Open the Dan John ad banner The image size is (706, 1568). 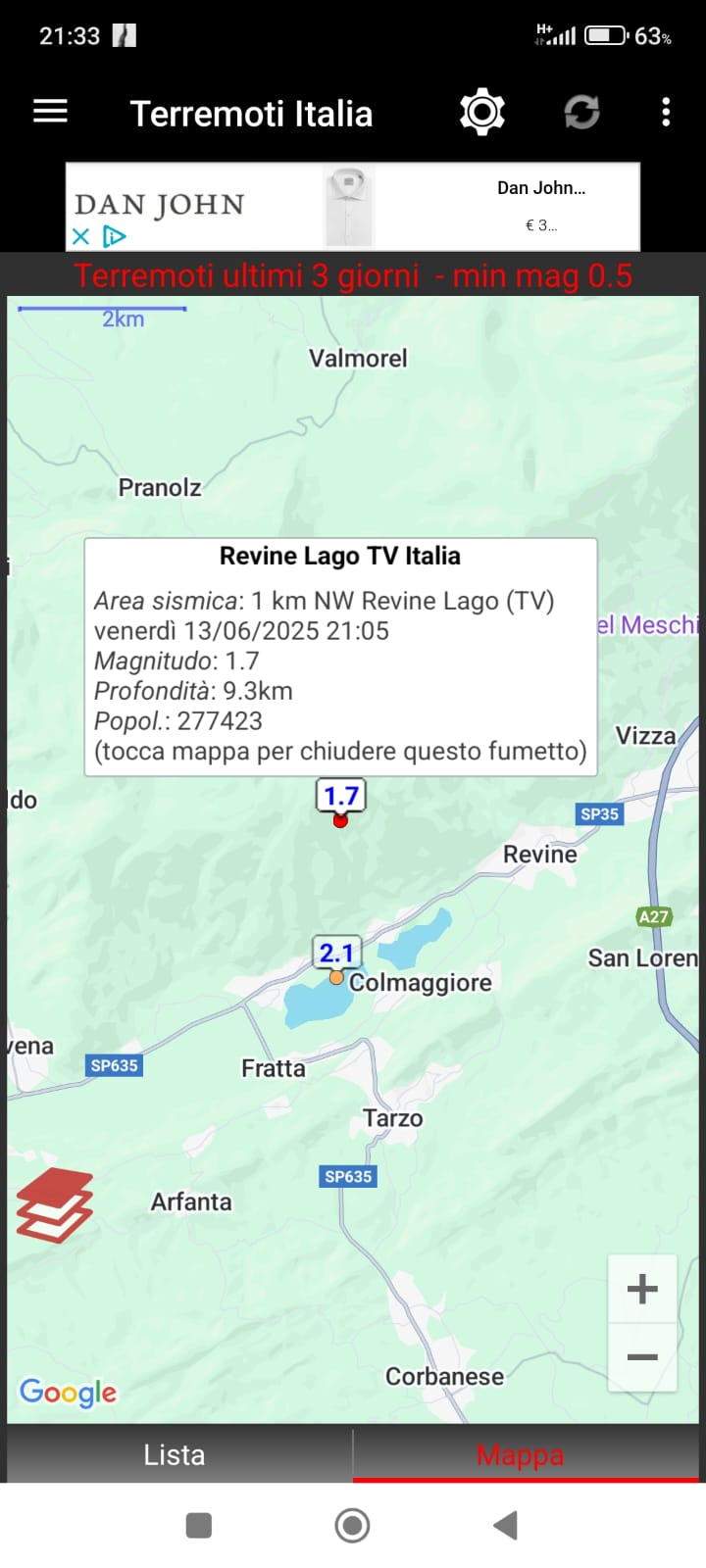(353, 207)
